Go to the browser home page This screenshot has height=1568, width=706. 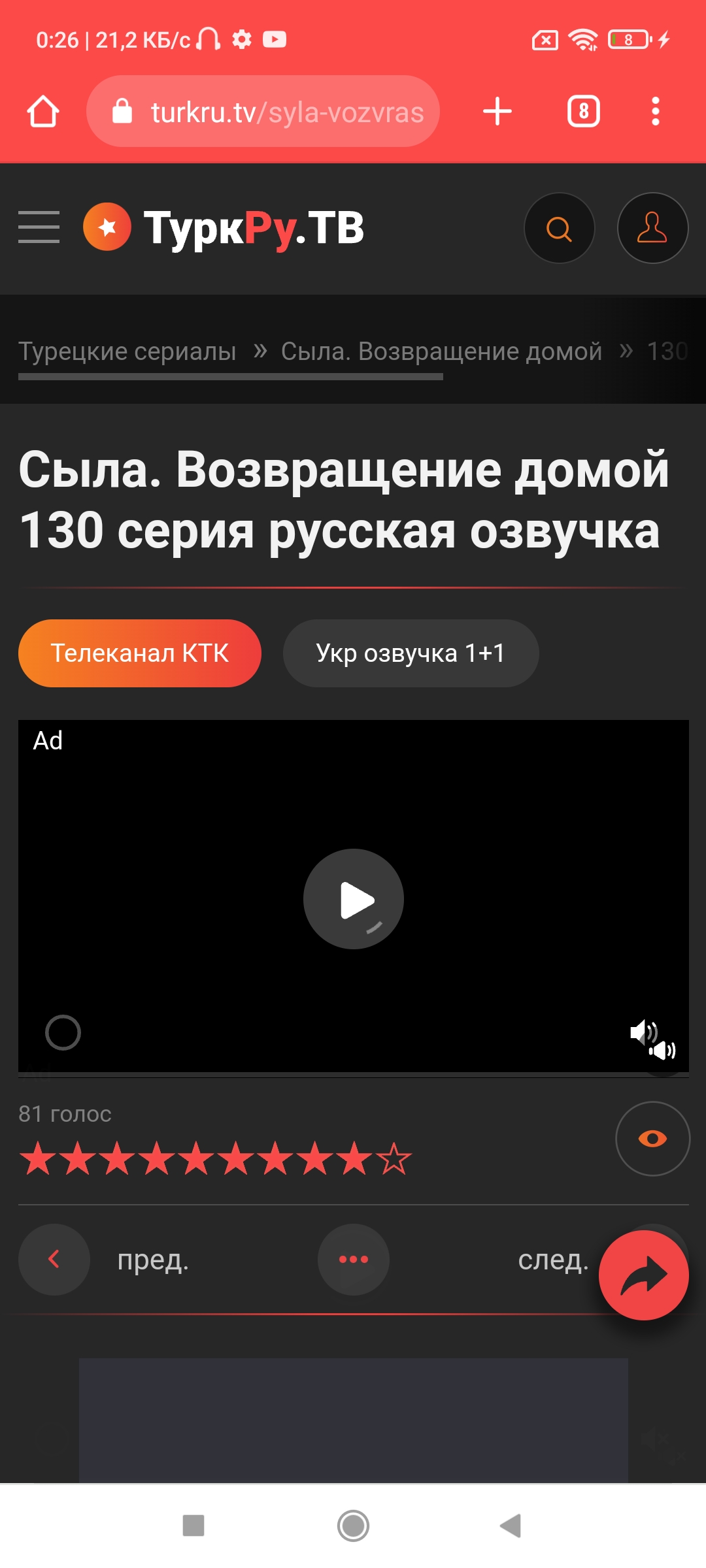[43, 111]
